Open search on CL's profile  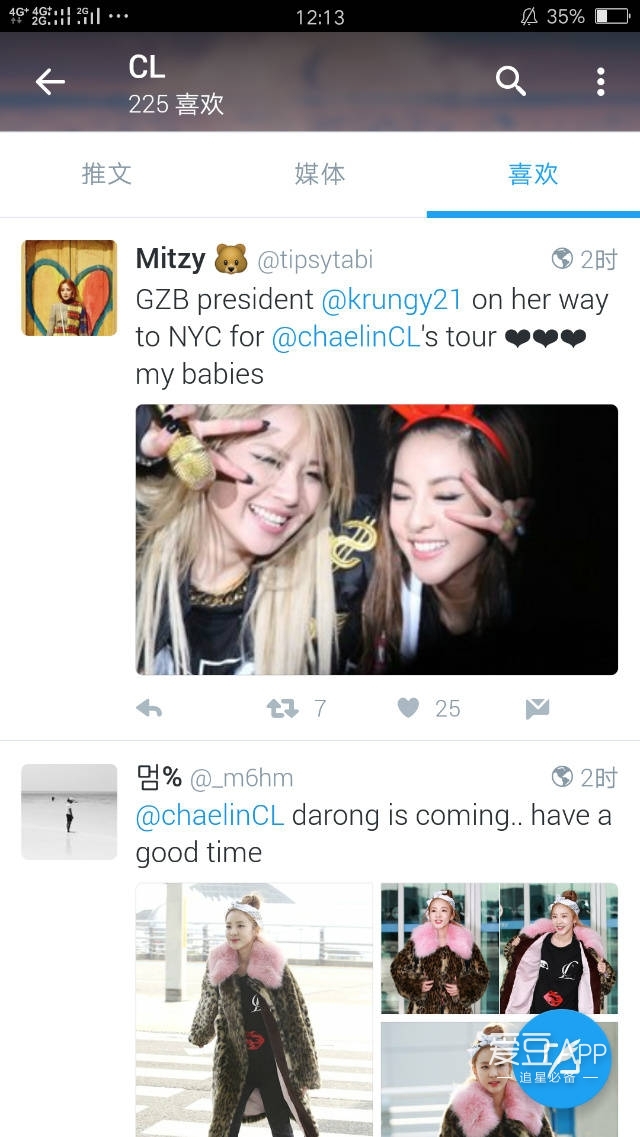(510, 82)
